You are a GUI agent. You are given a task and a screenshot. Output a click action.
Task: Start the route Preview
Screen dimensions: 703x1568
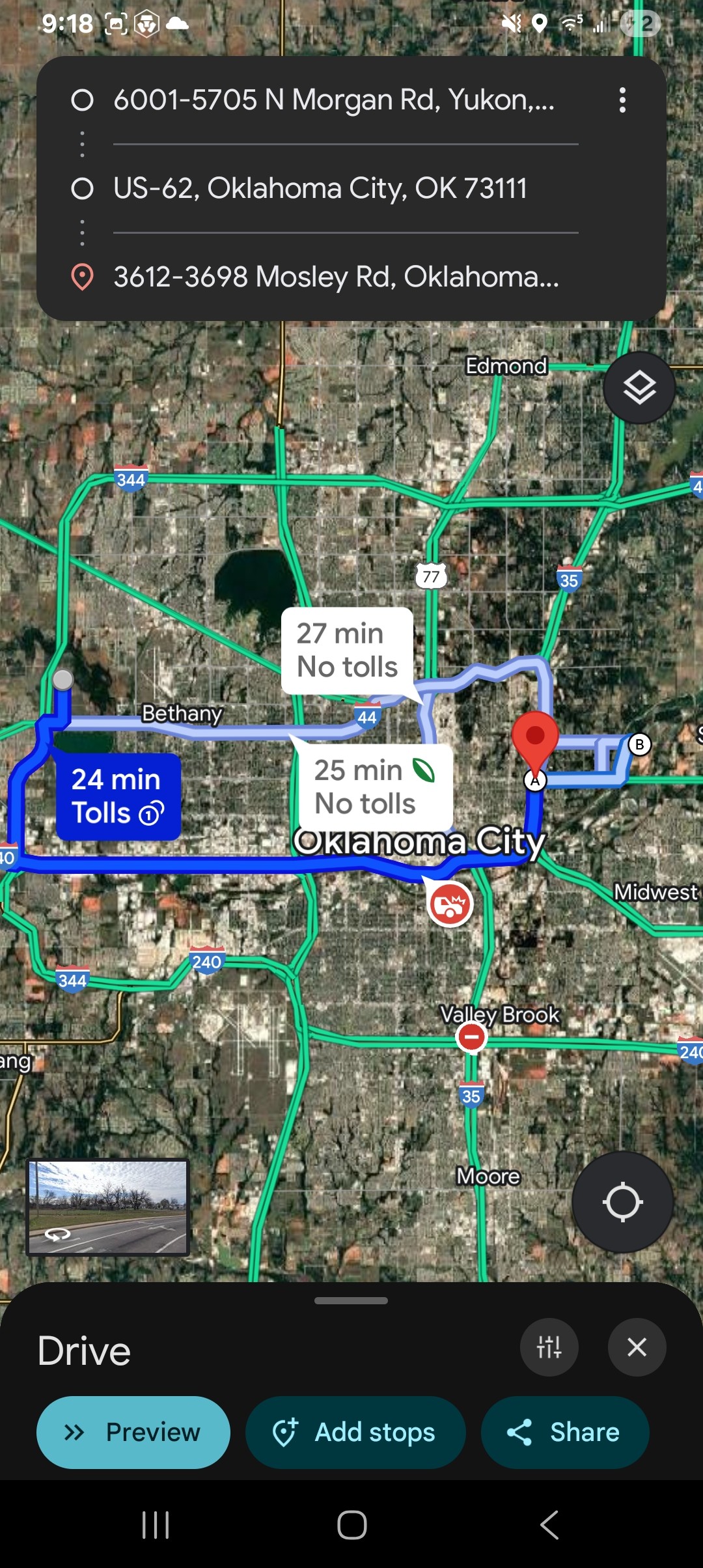tap(133, 1432)
